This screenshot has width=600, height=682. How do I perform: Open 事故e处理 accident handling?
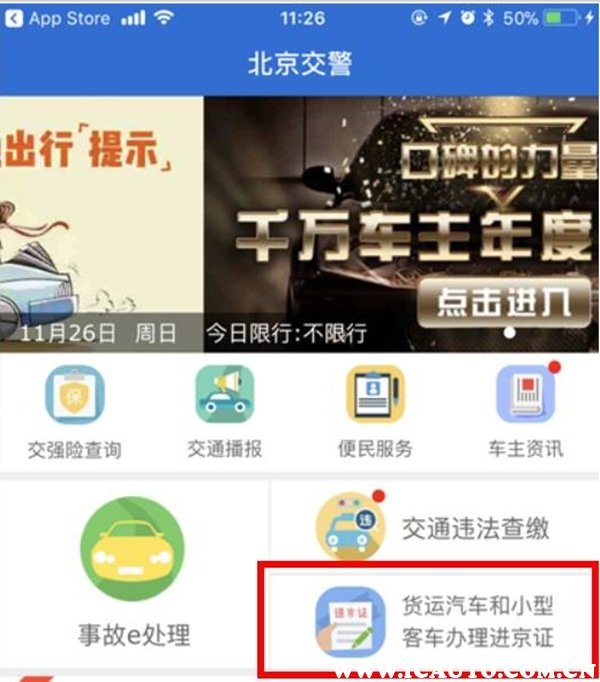[x=133, y=570]
